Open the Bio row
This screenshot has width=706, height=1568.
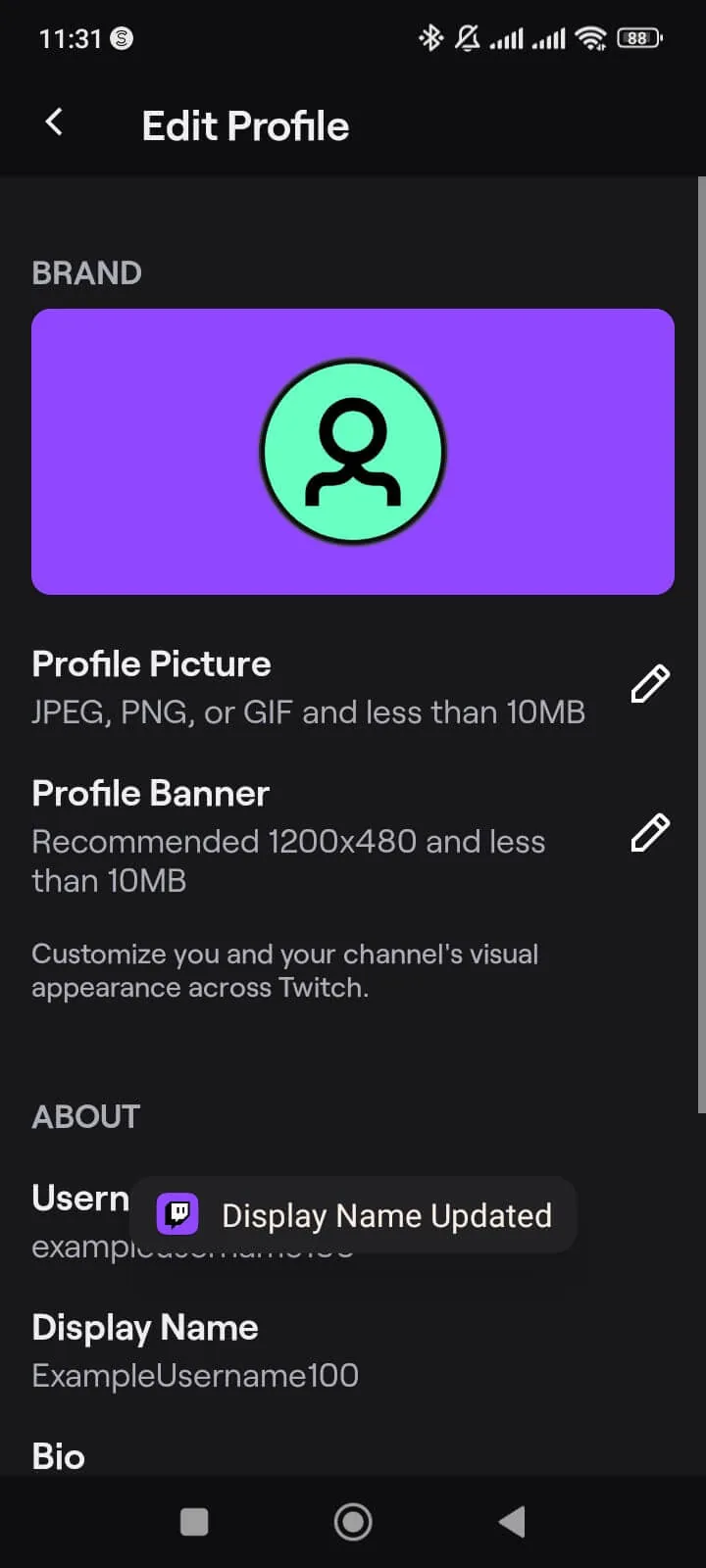click(59, 1456)
